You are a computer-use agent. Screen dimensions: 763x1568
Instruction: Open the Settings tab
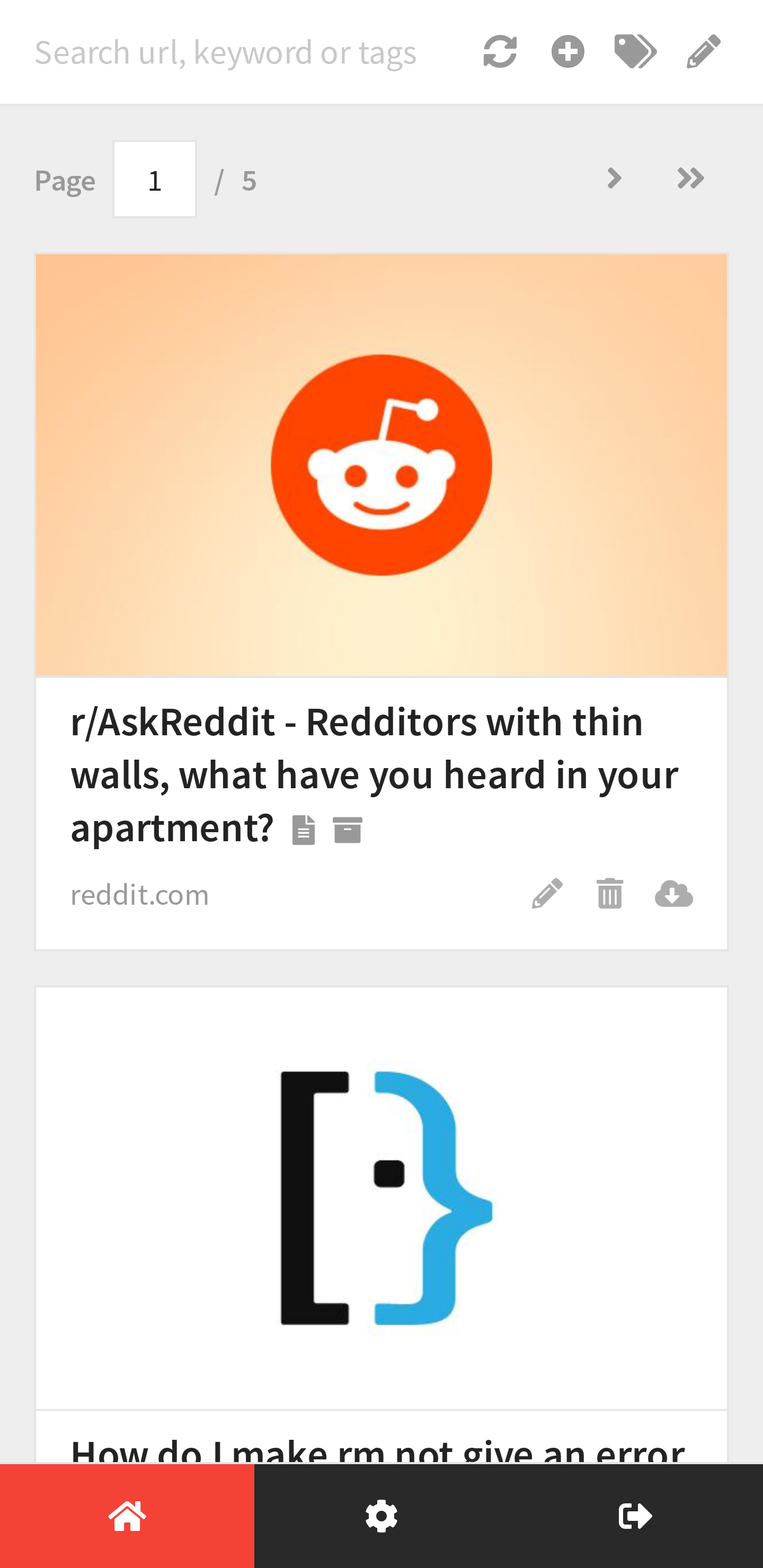click(x=381, y=1516)
